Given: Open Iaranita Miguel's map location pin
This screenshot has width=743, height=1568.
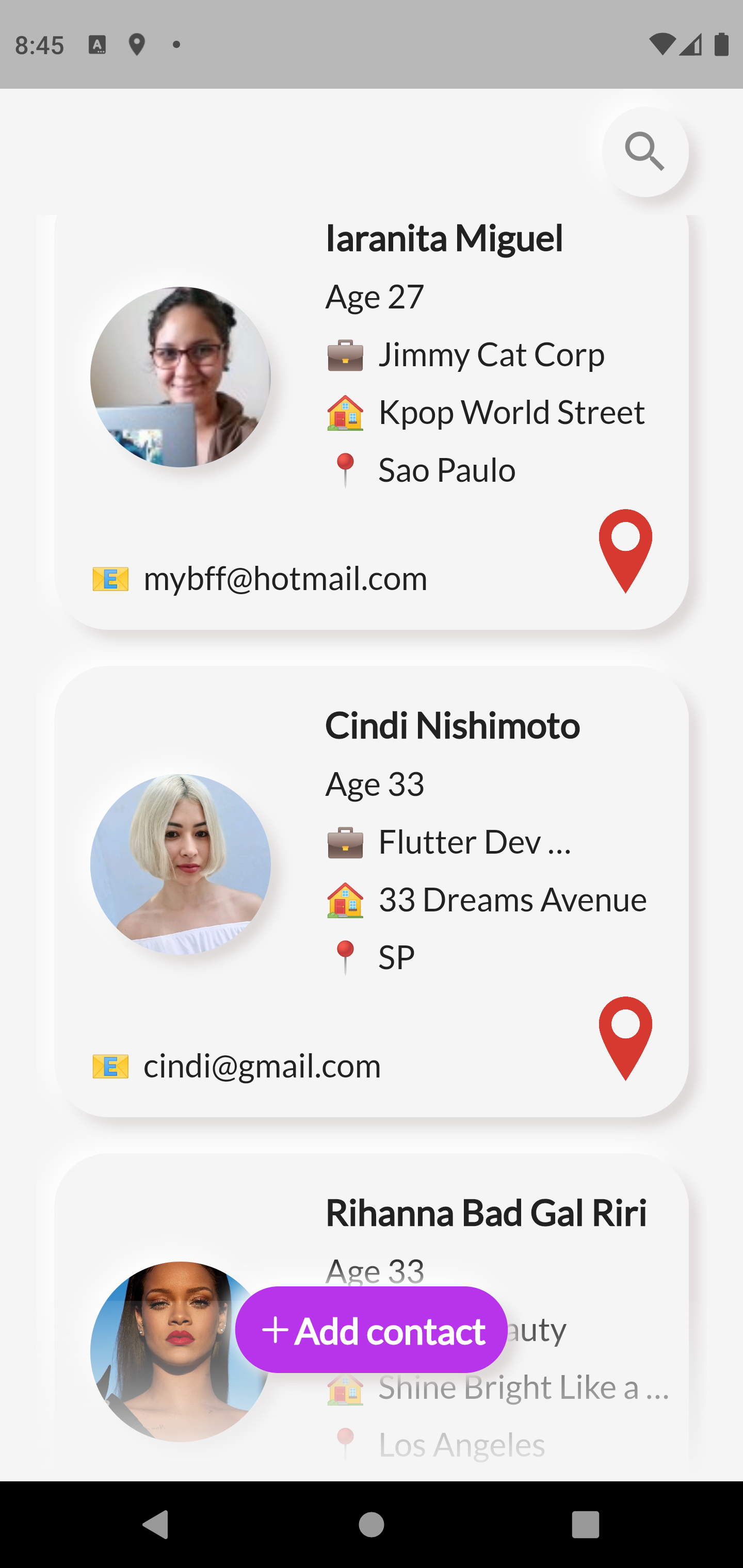Looking at the screenshot, I should click(625, 551).
